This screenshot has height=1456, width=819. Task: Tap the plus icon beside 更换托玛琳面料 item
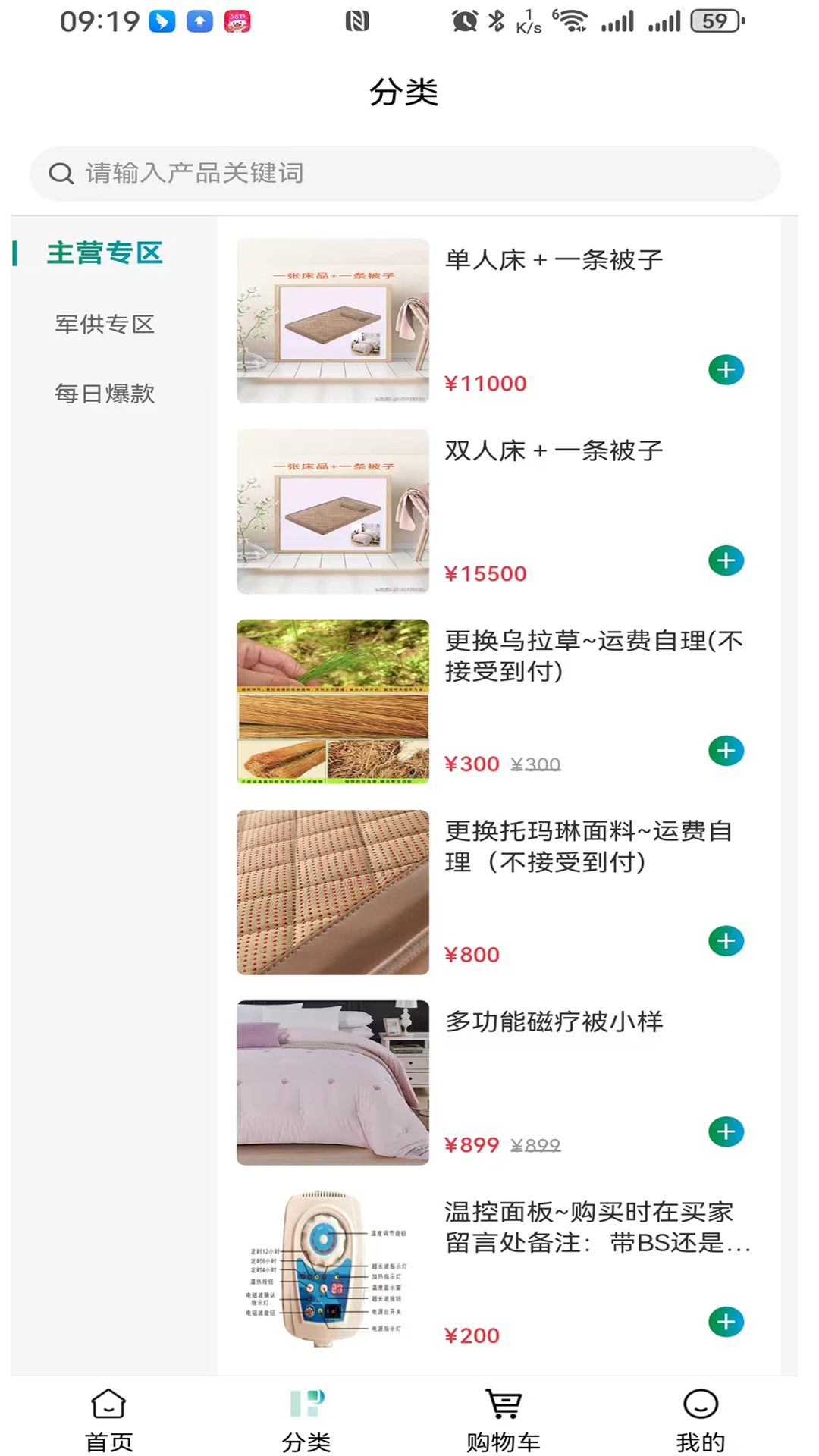pos(726,941)
